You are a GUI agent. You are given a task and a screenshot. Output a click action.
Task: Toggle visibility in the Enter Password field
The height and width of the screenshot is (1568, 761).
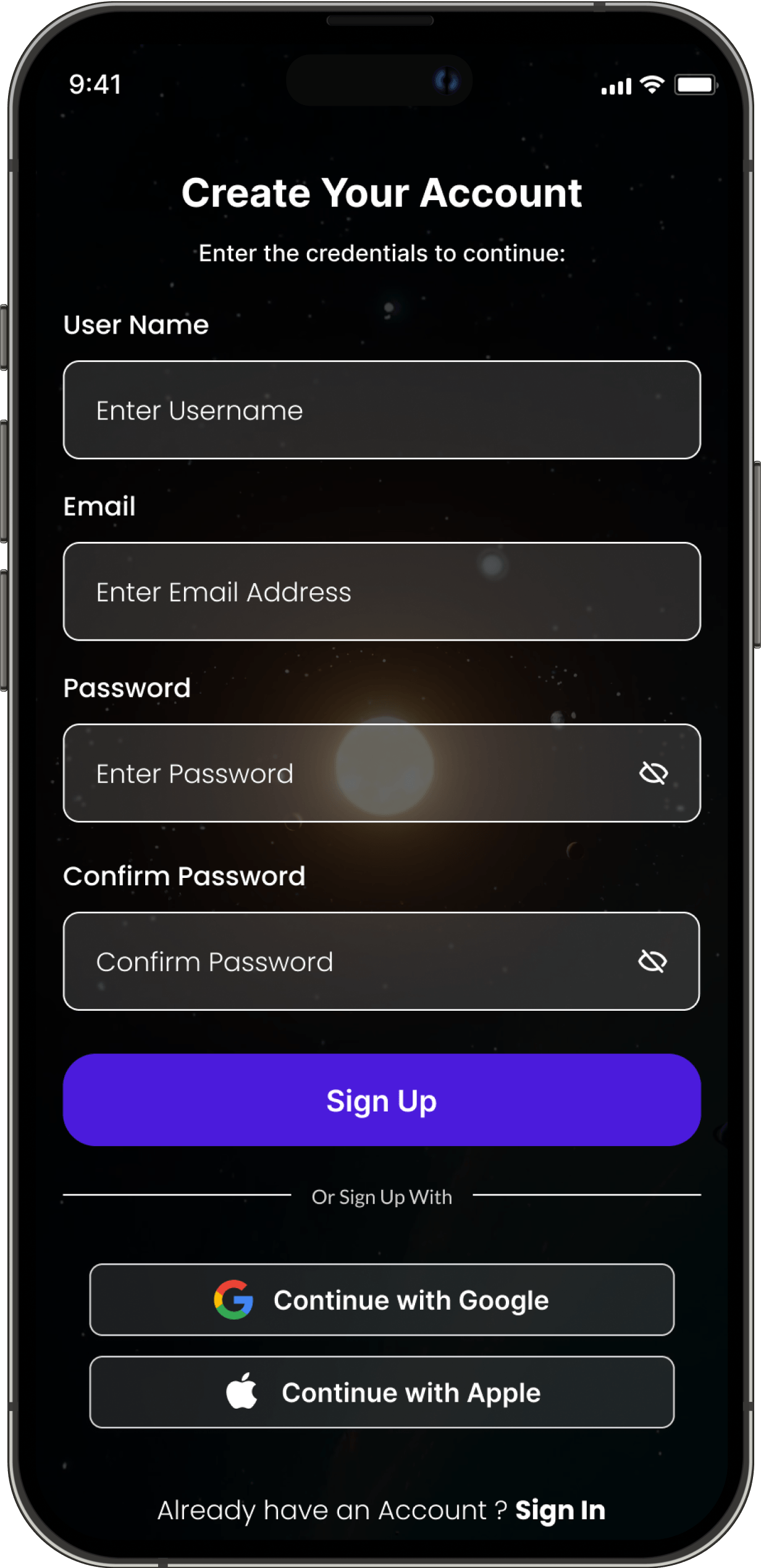653,773
